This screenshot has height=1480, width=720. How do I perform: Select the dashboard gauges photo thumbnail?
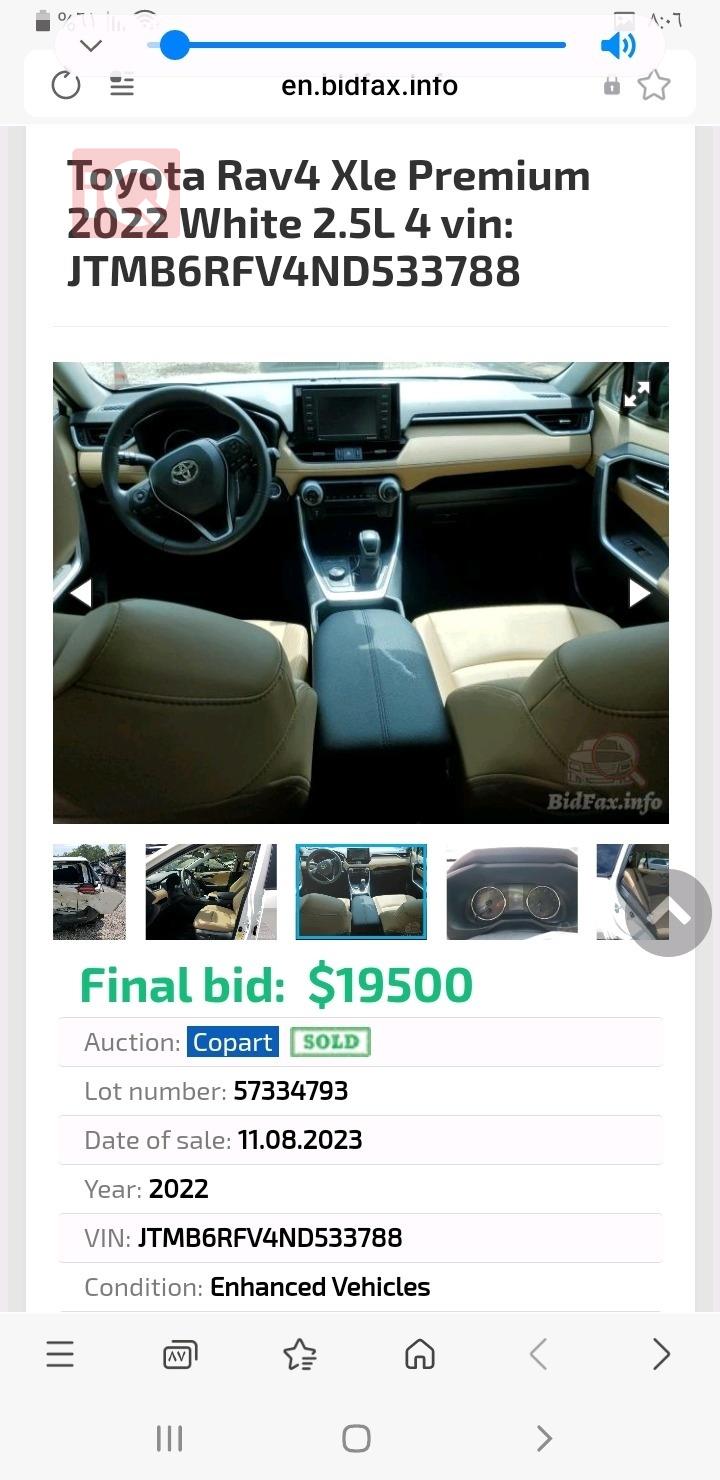511,891
